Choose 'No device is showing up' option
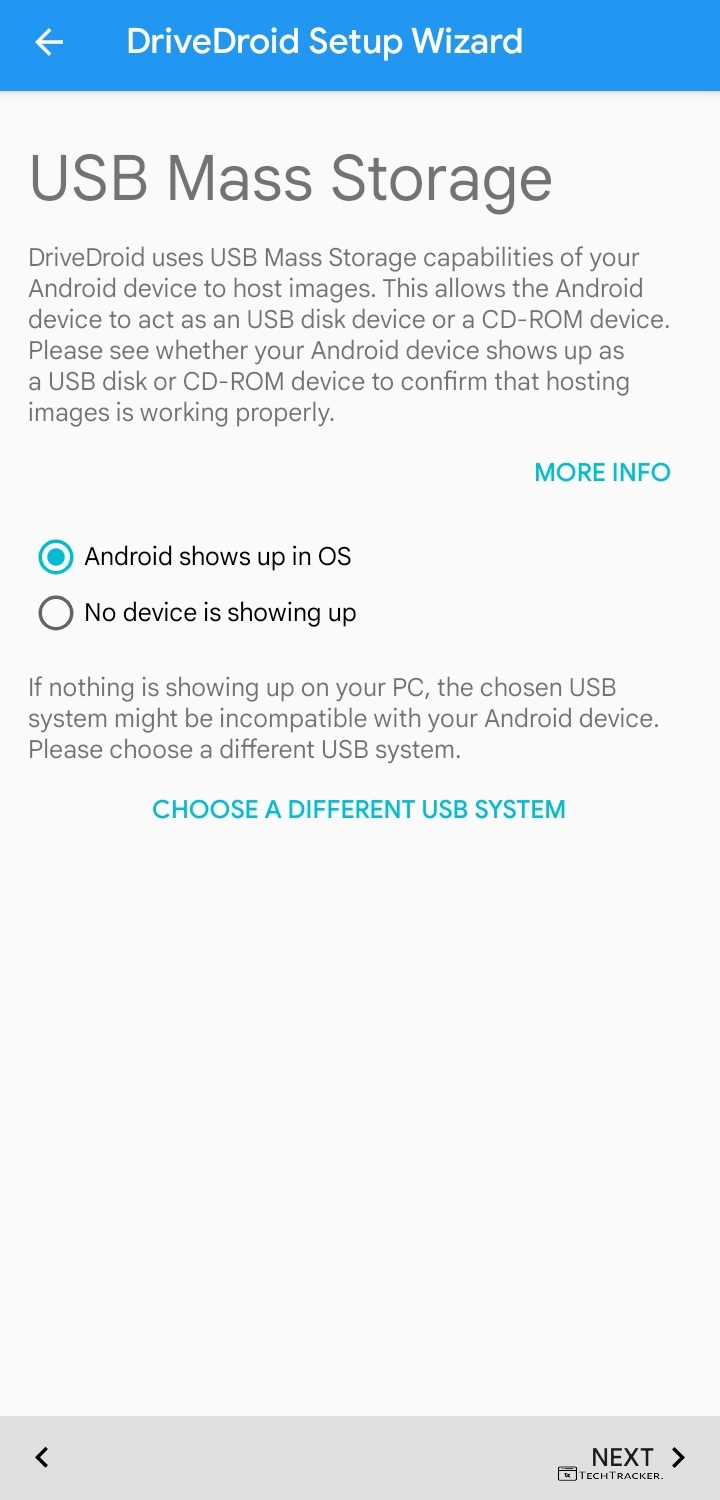 click(56, 612)
